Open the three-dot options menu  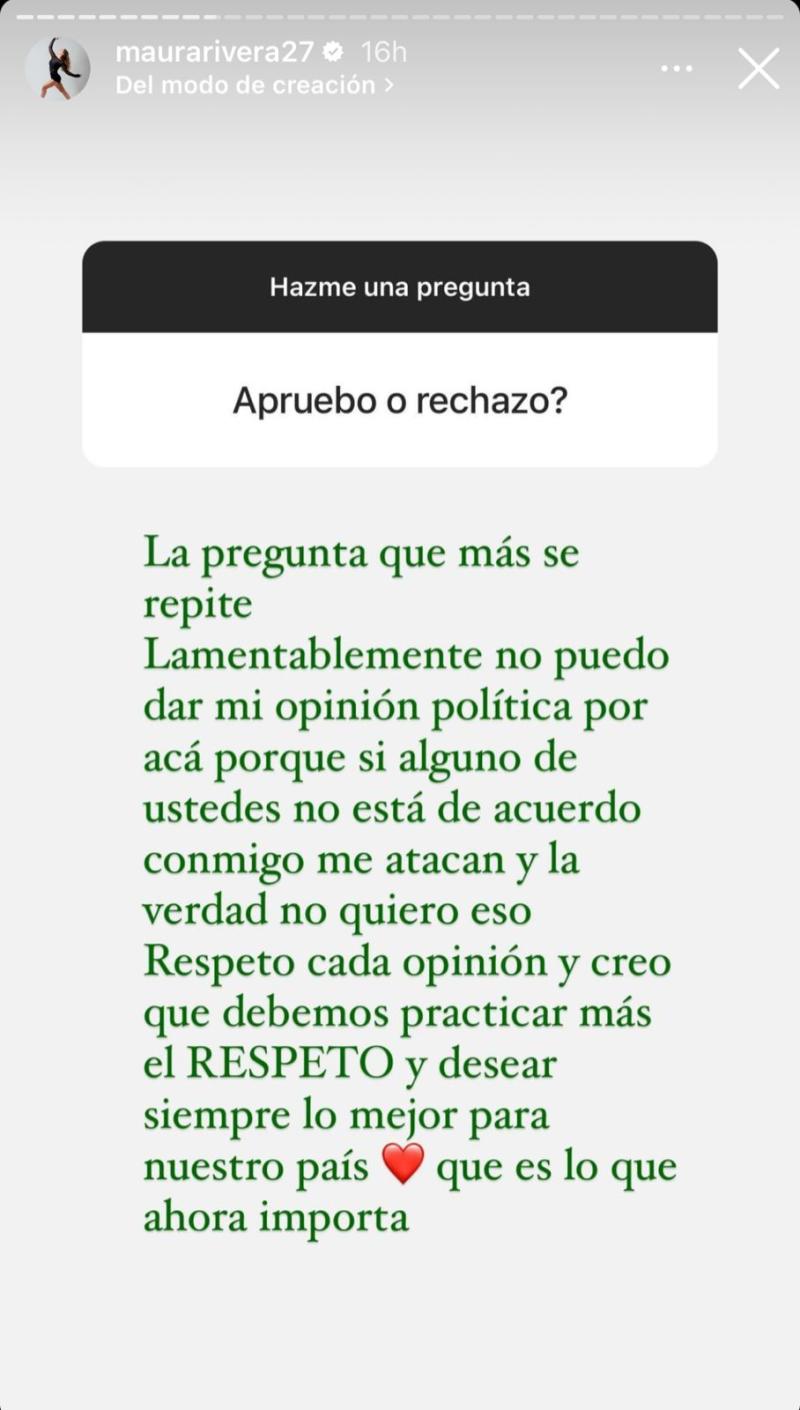tap(677, 68)
